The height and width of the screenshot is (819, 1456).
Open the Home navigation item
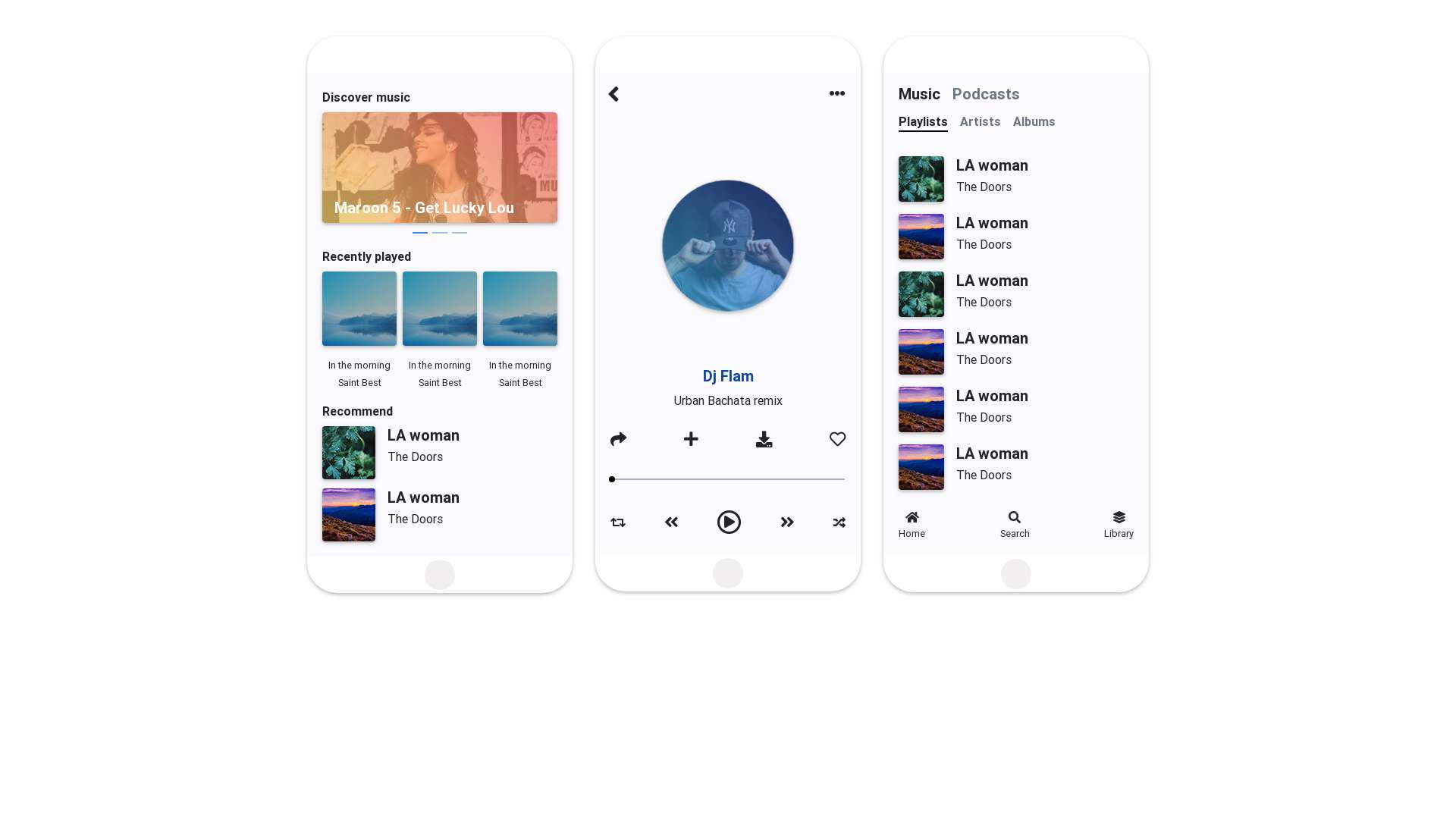[x=912, y=524]
